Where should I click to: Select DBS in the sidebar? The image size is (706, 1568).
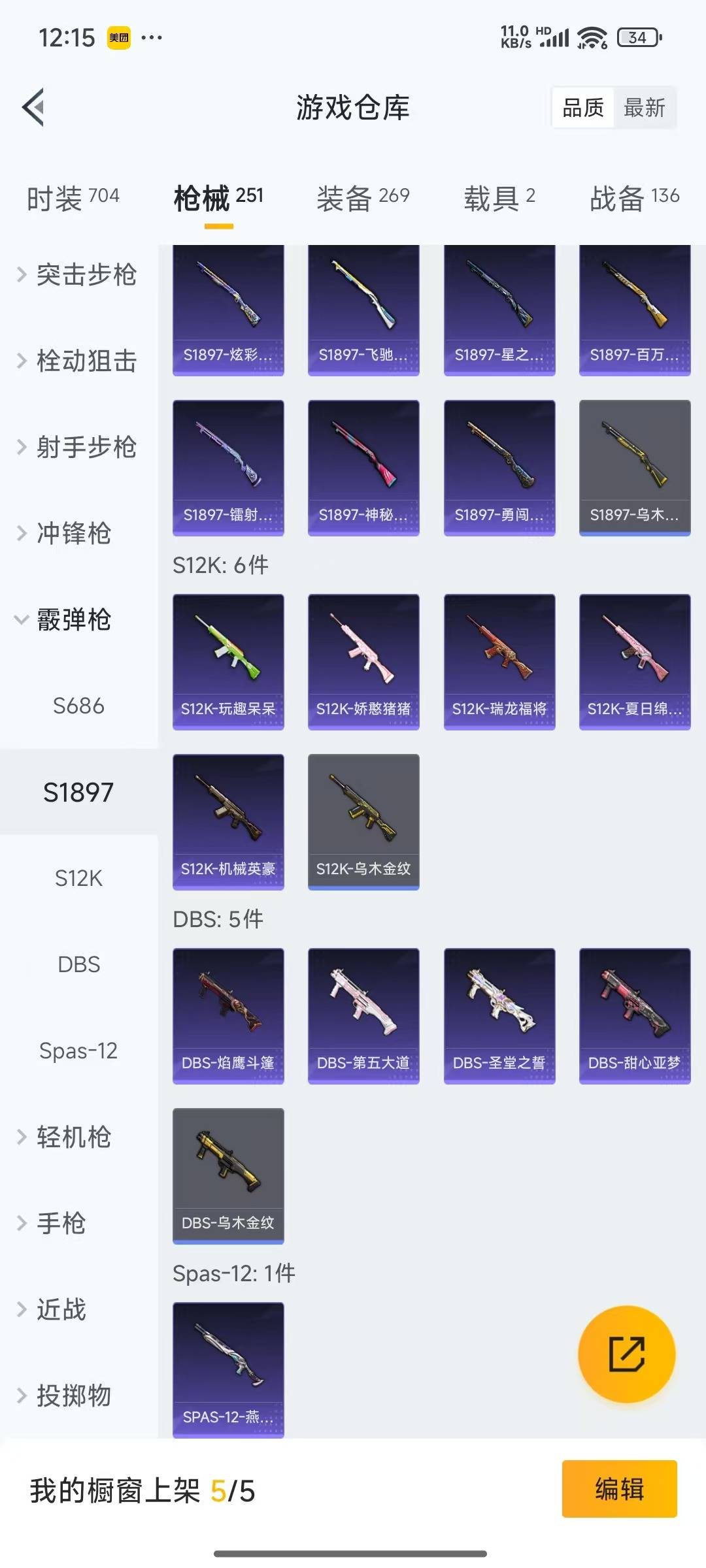(x=78, y=965)
